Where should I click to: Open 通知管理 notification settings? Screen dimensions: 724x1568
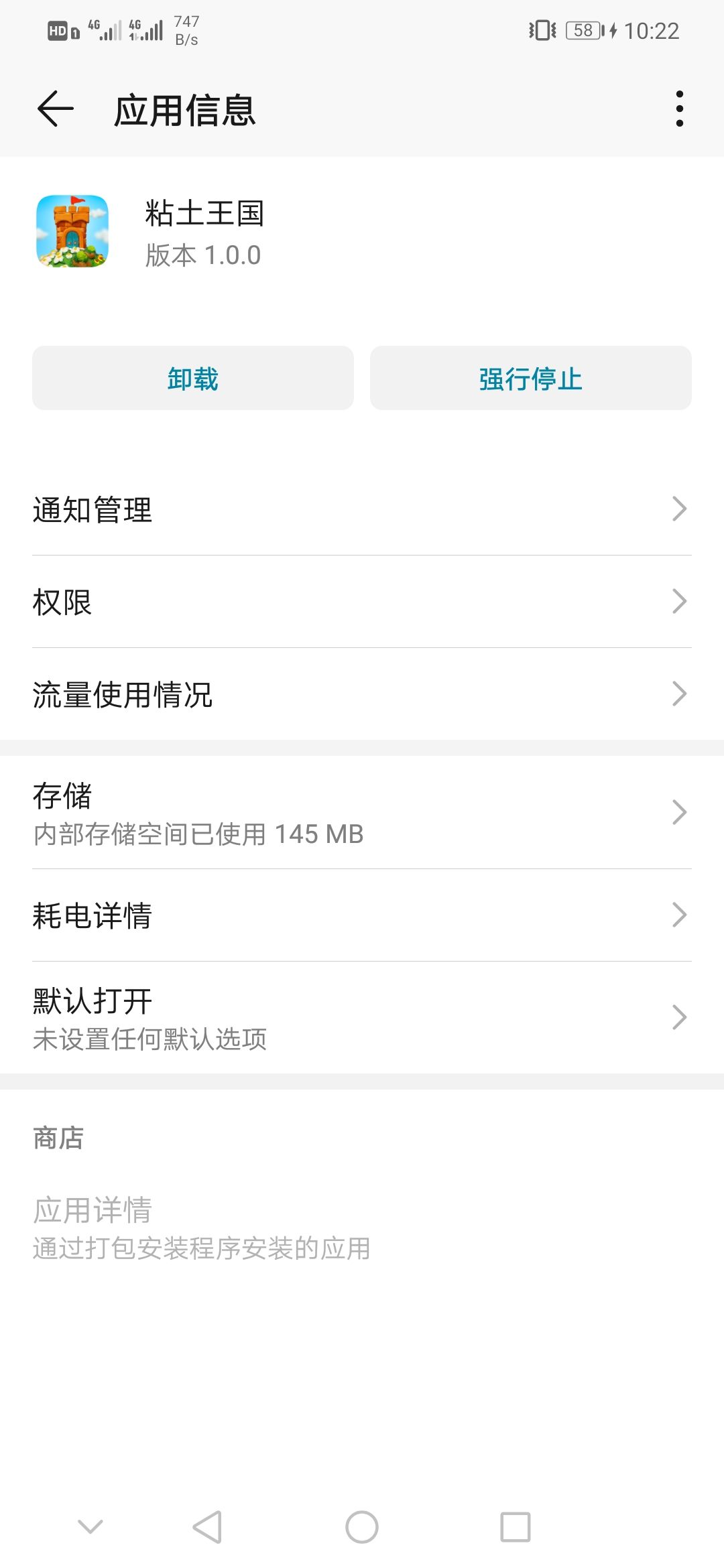coord(362,511)
